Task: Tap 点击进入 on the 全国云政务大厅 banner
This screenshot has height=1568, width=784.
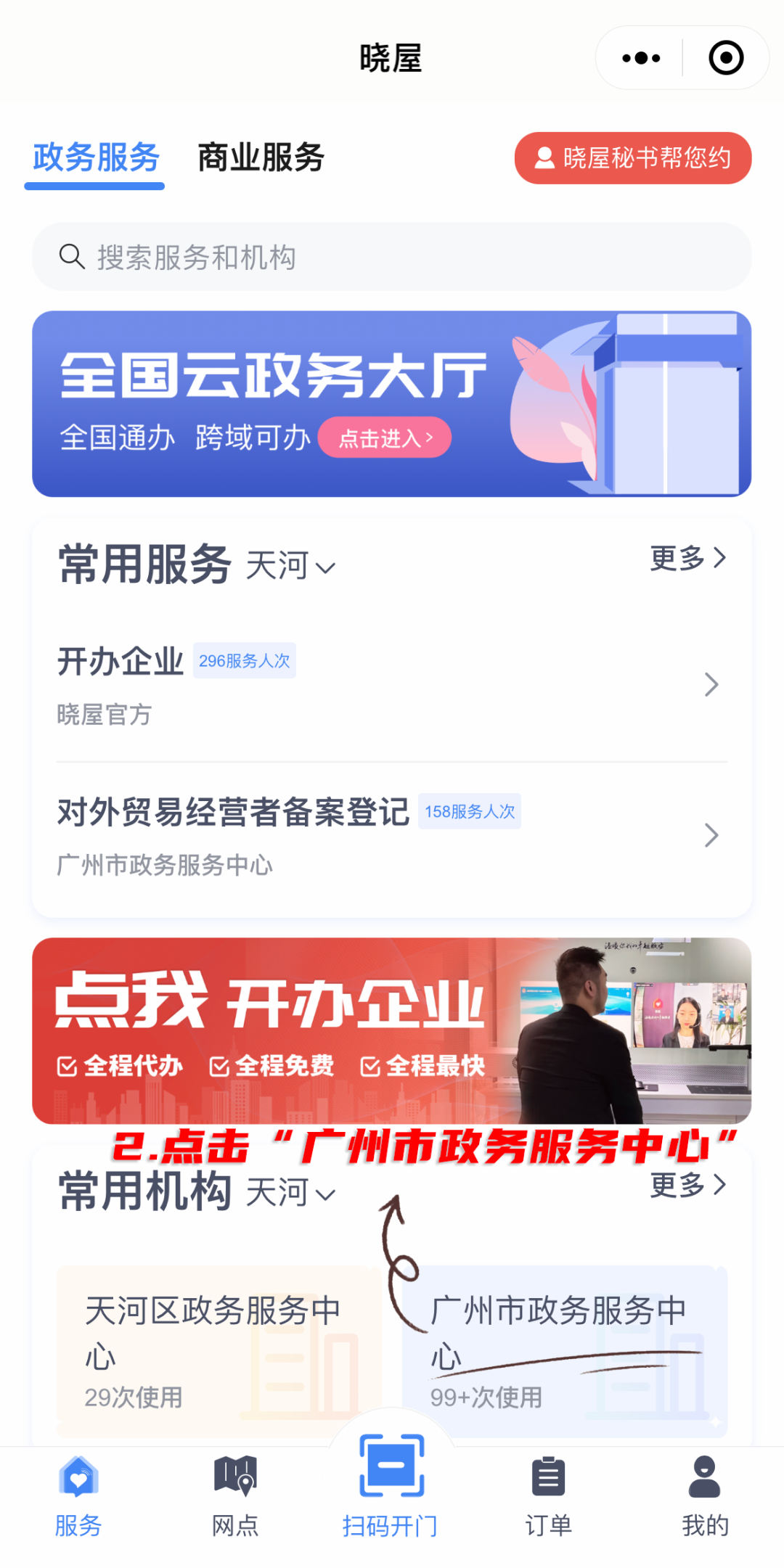Action: point(385,438)
